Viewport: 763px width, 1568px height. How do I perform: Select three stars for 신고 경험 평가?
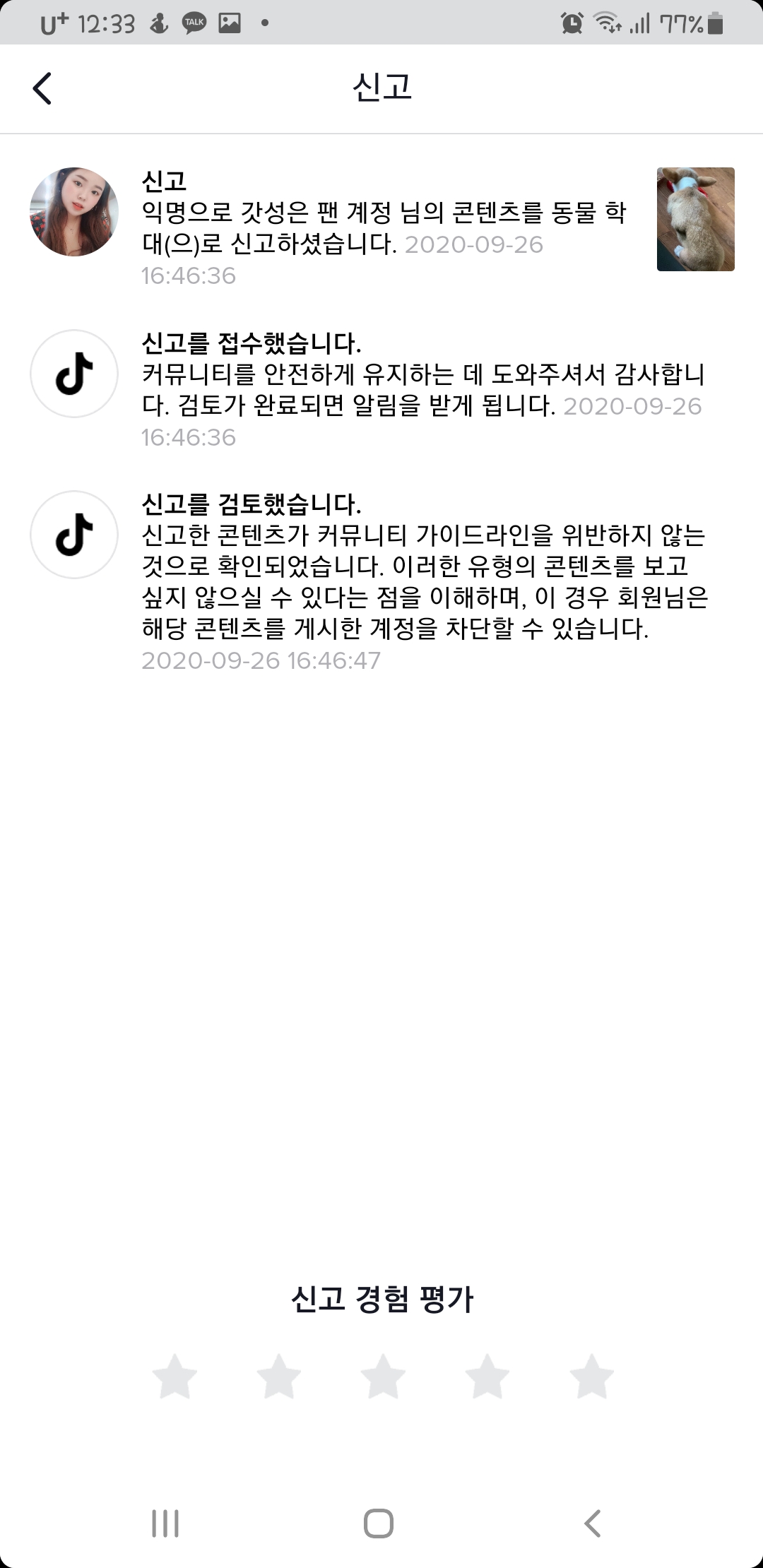pyautogui.click(x=383, y=1376)
